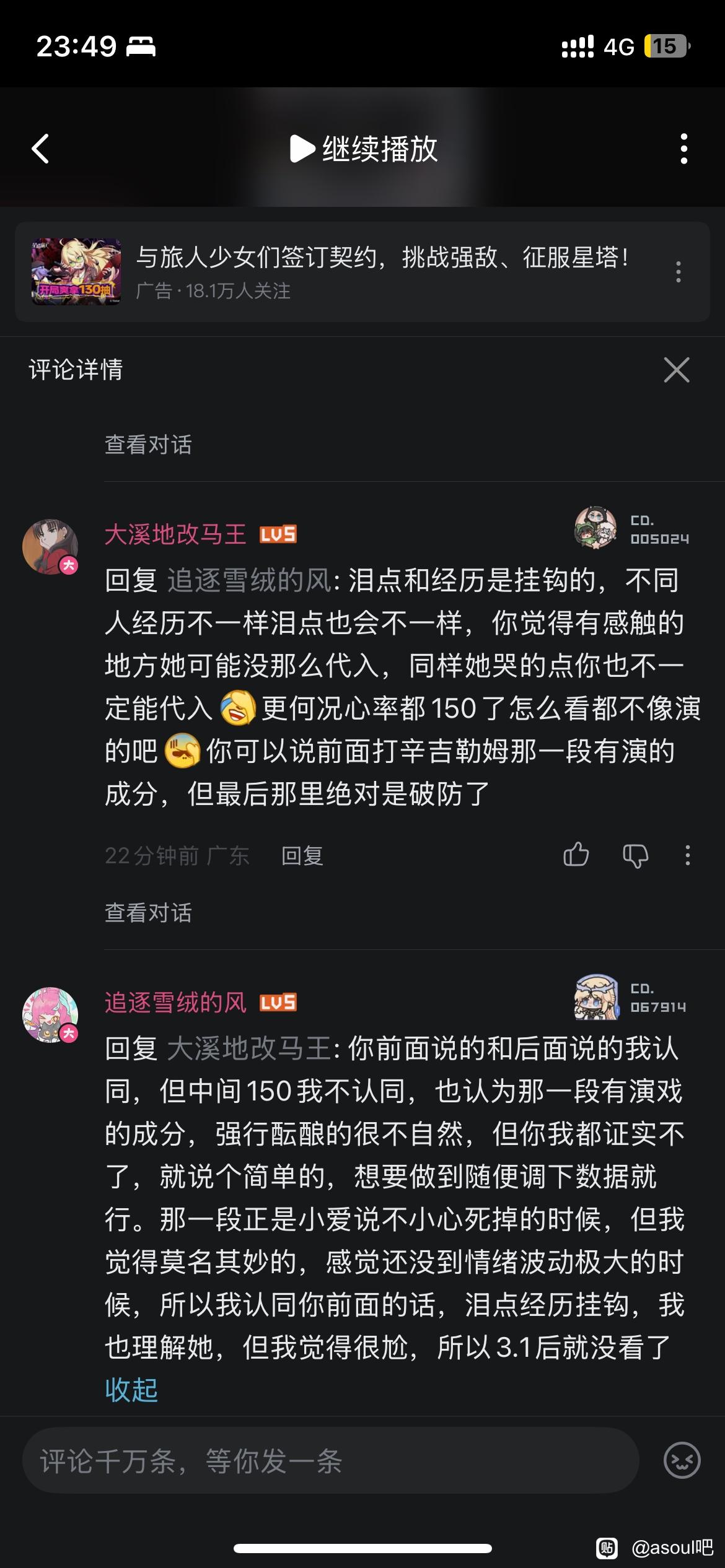Dislike 大溪地改马王's comment
Image resolution: width=725 pixels, height=1568 pixels.
[635, 855]
